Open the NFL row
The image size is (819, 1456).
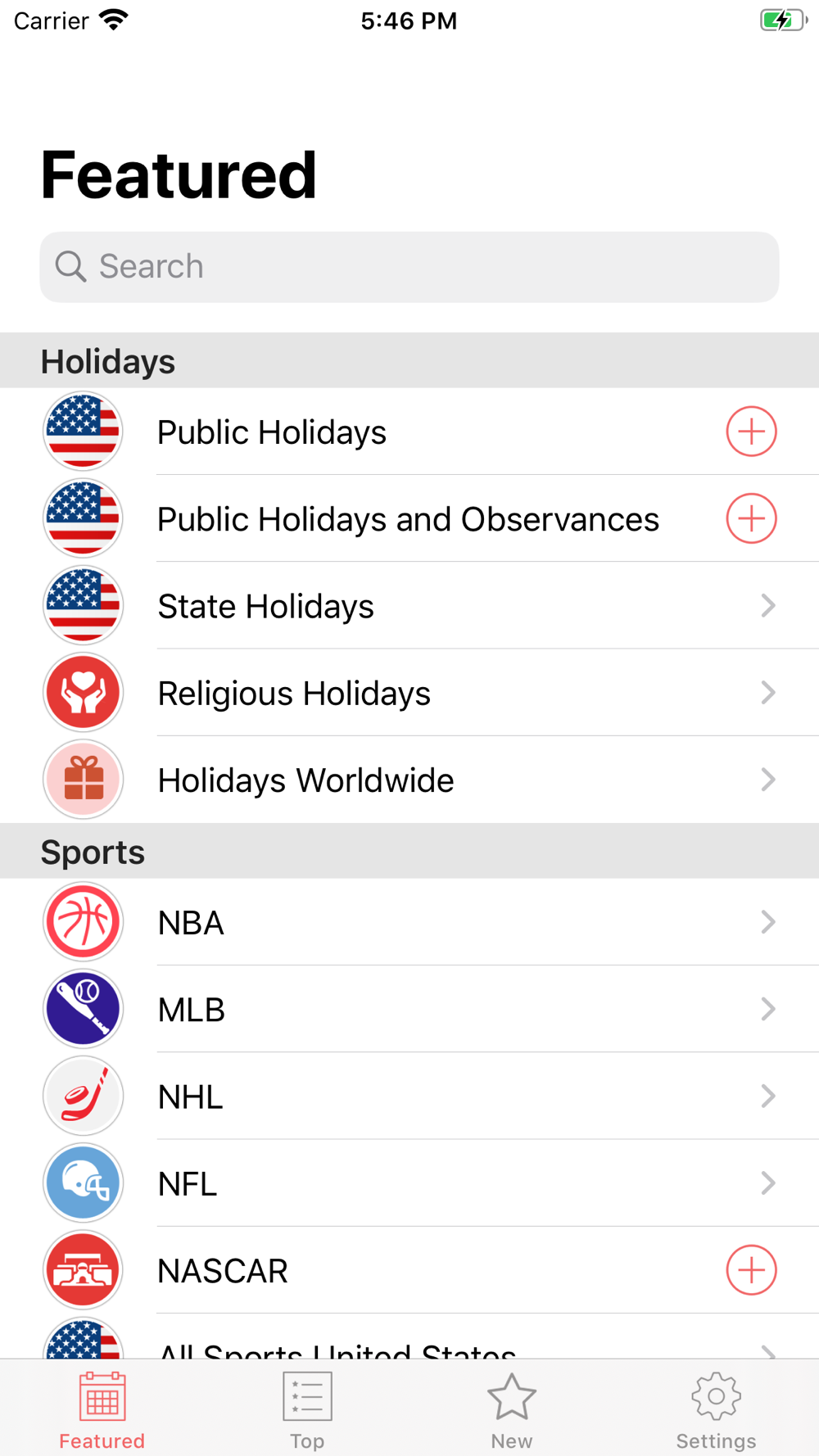point(409,1182)
